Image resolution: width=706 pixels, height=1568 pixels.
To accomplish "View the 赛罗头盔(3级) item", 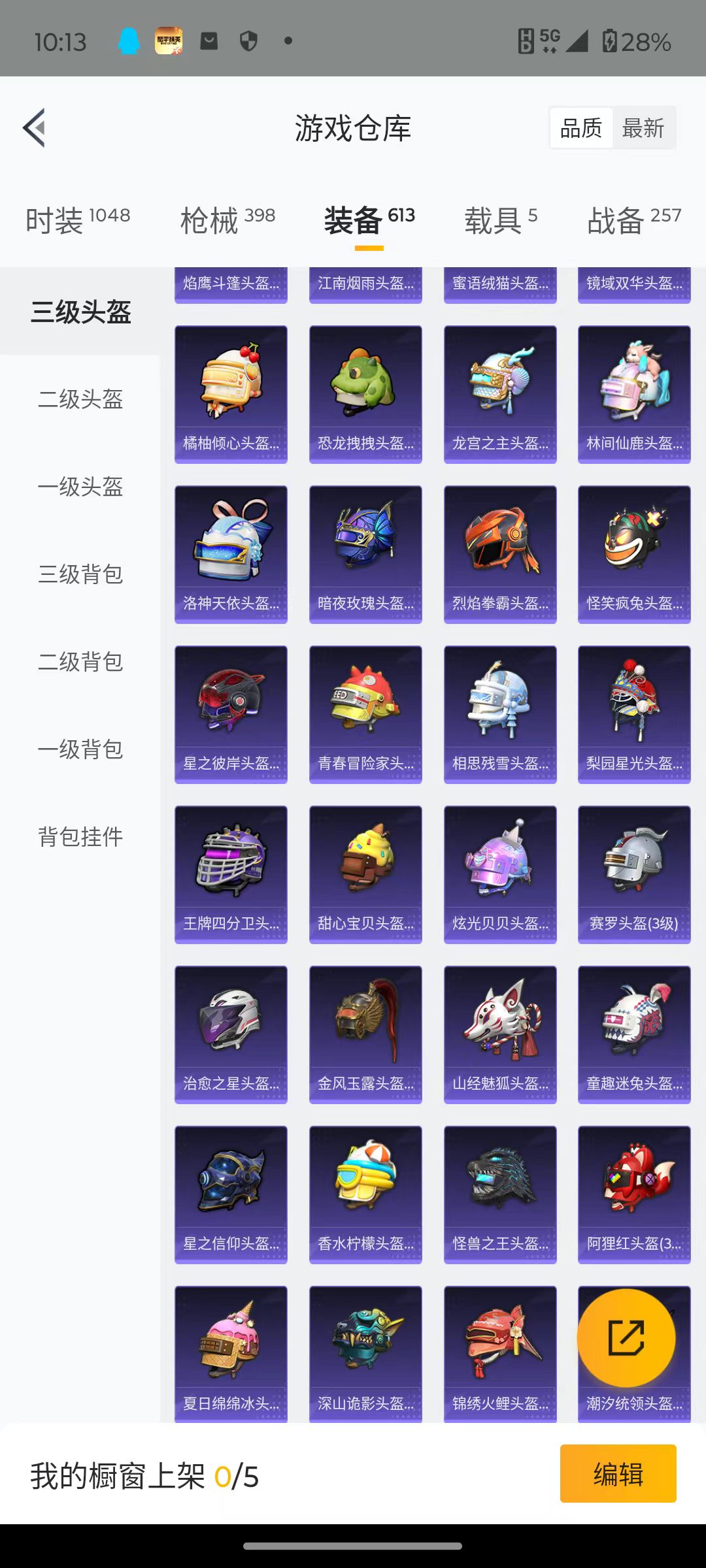I will coord(634,874).
